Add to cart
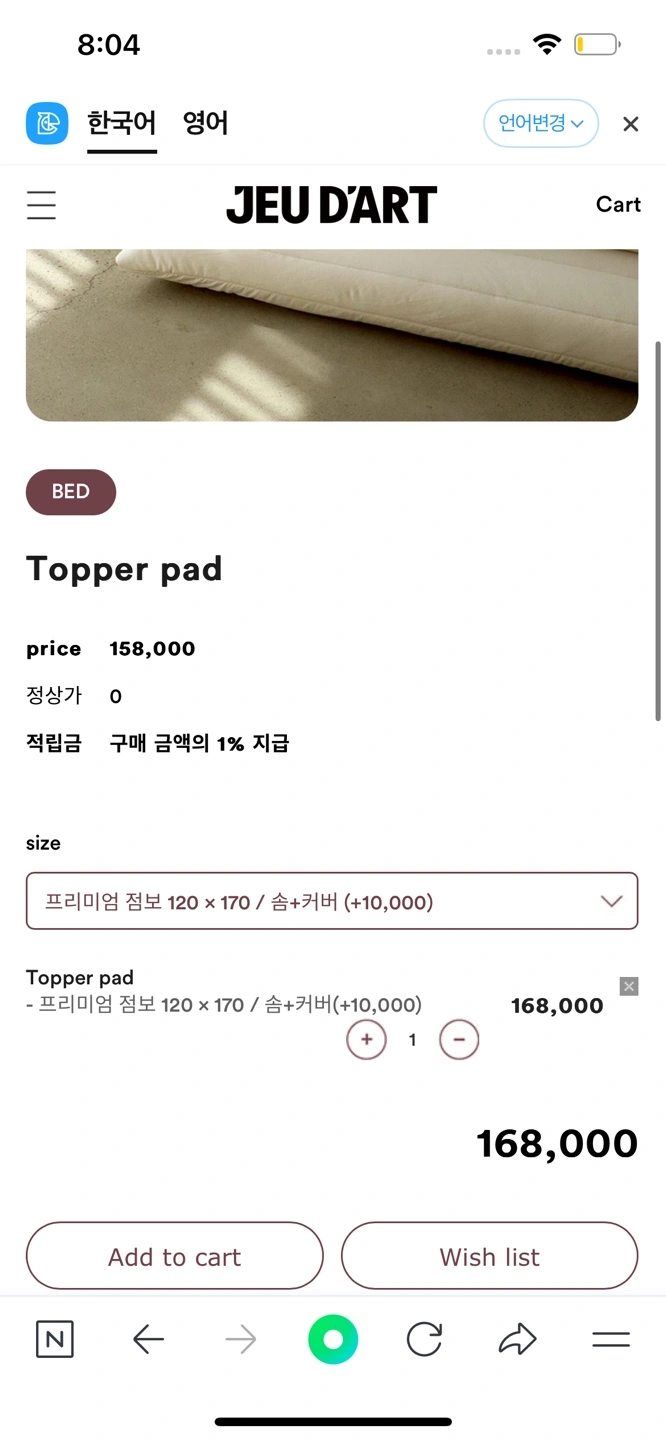This screenshot has width=666, height=1440. click(x=174, y=1257)
